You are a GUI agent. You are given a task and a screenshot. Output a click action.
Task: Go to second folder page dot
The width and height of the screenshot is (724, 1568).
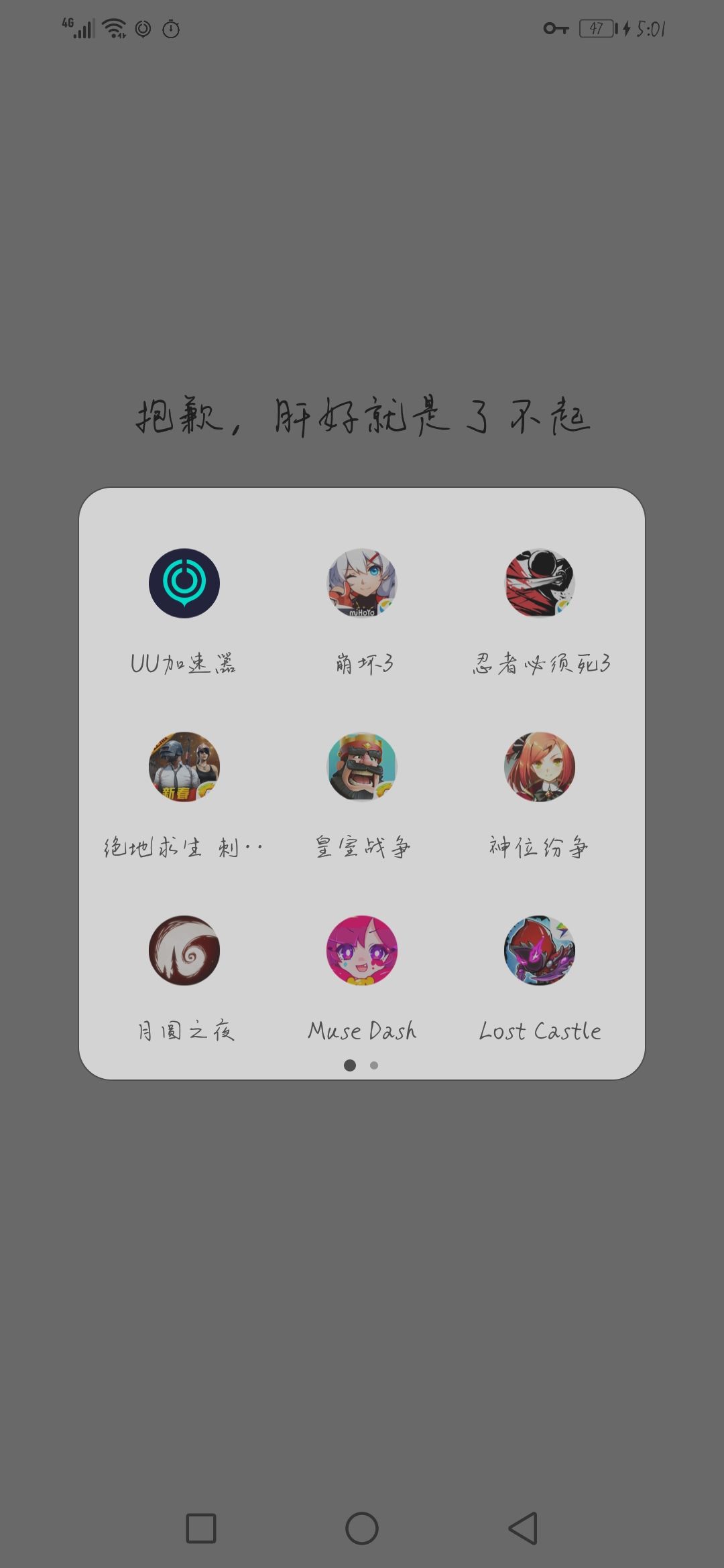(x=374, y=1065)
